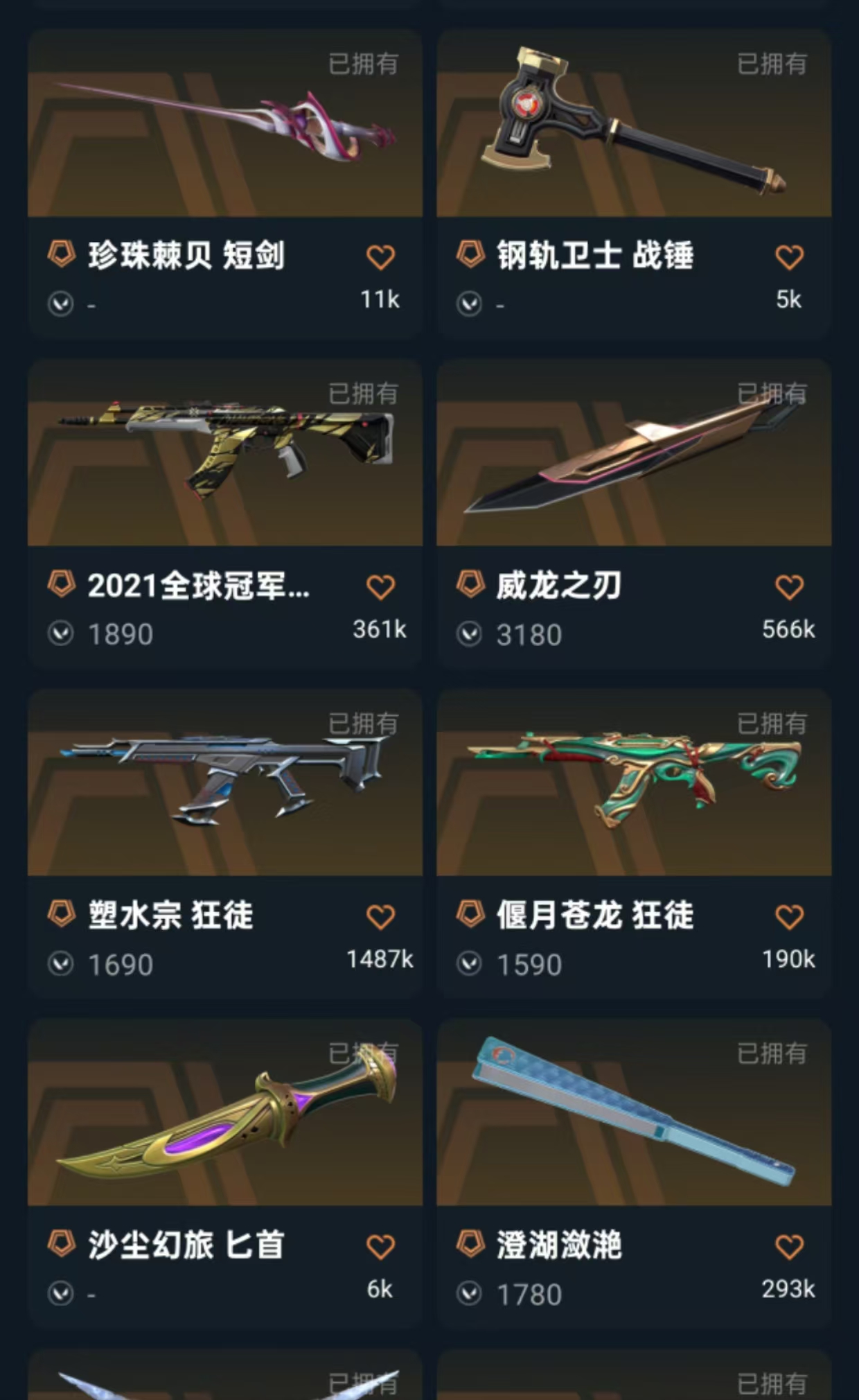
Task: View the 偃月苍龙 狂徒 skin details
Action: click(x=634, y=783)
